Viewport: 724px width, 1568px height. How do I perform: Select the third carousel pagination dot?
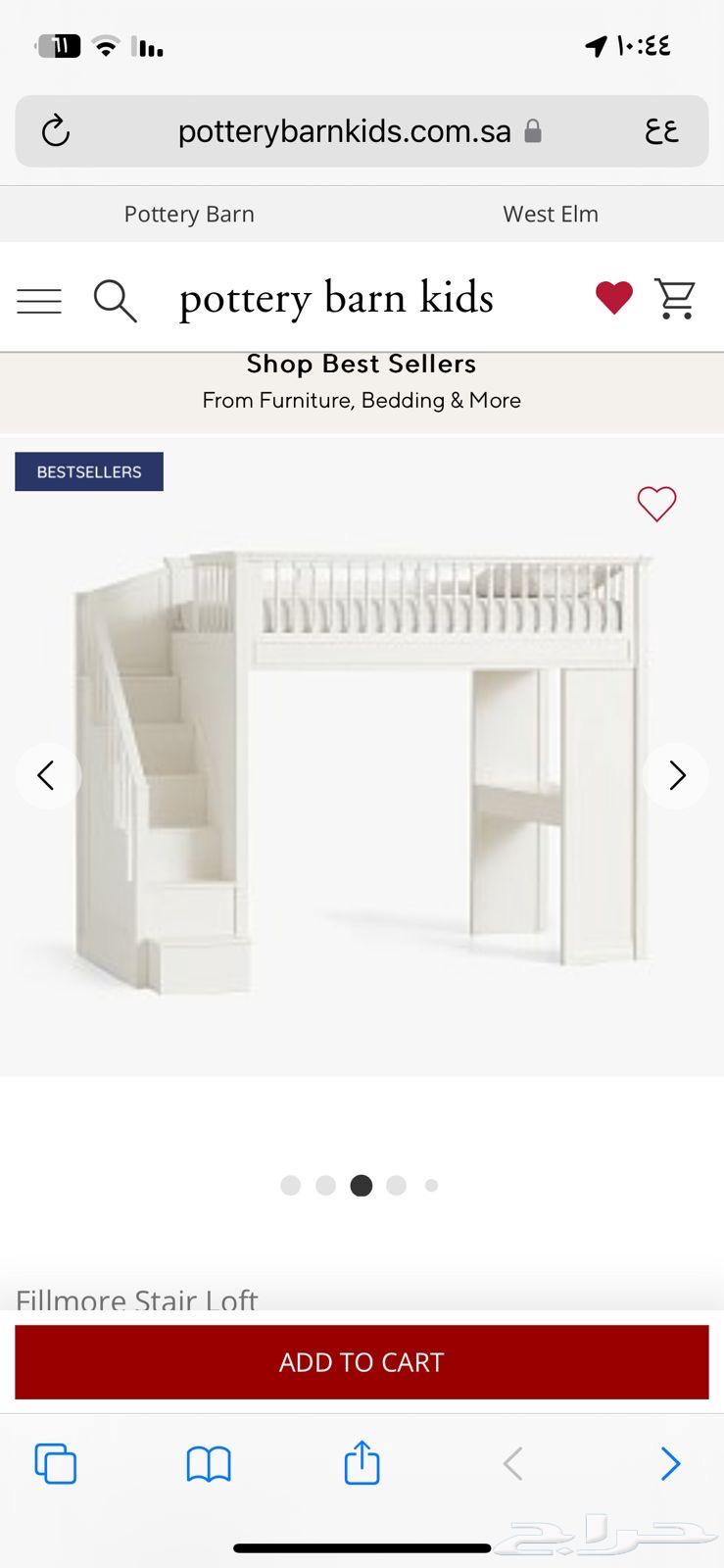[x=361, y=1185]
